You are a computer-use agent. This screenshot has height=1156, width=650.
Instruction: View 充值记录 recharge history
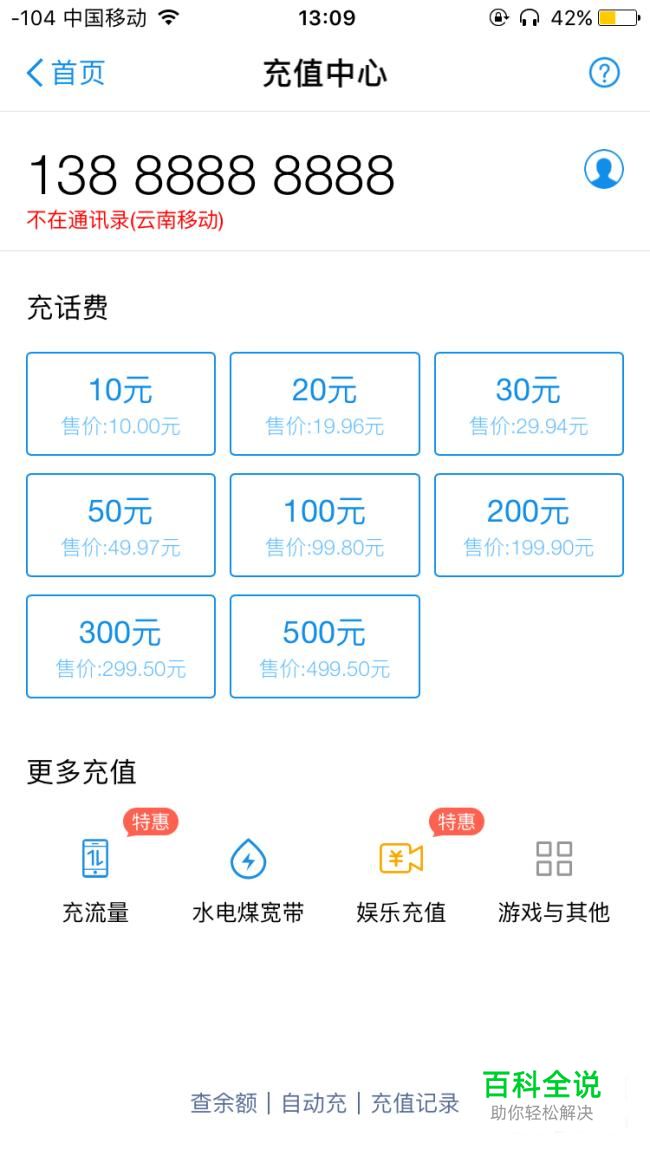tap(415, 1103)
